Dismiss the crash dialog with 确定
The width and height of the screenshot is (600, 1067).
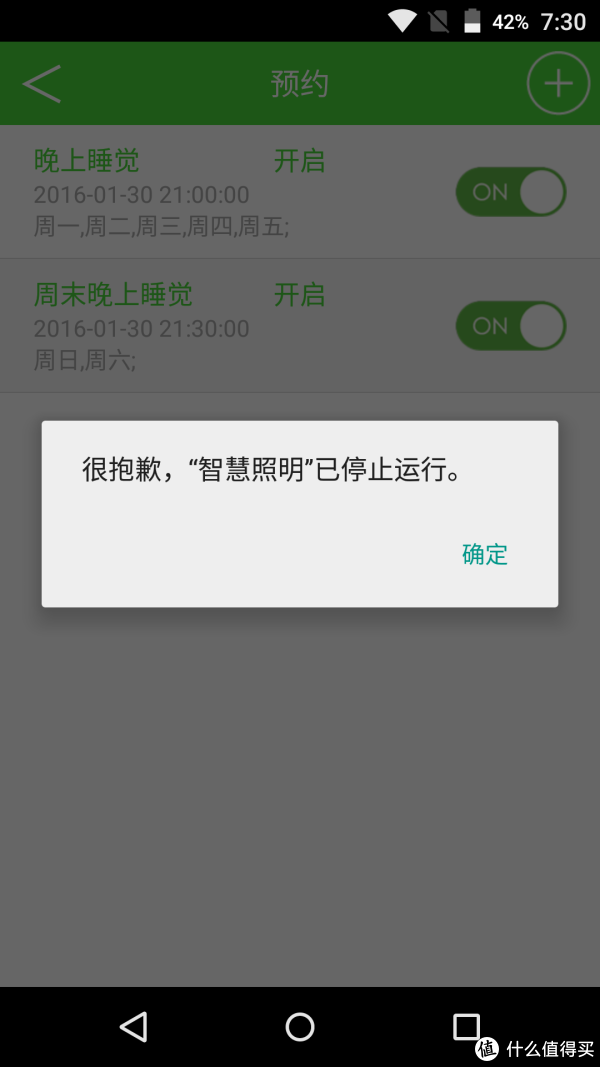coord(485,555)
